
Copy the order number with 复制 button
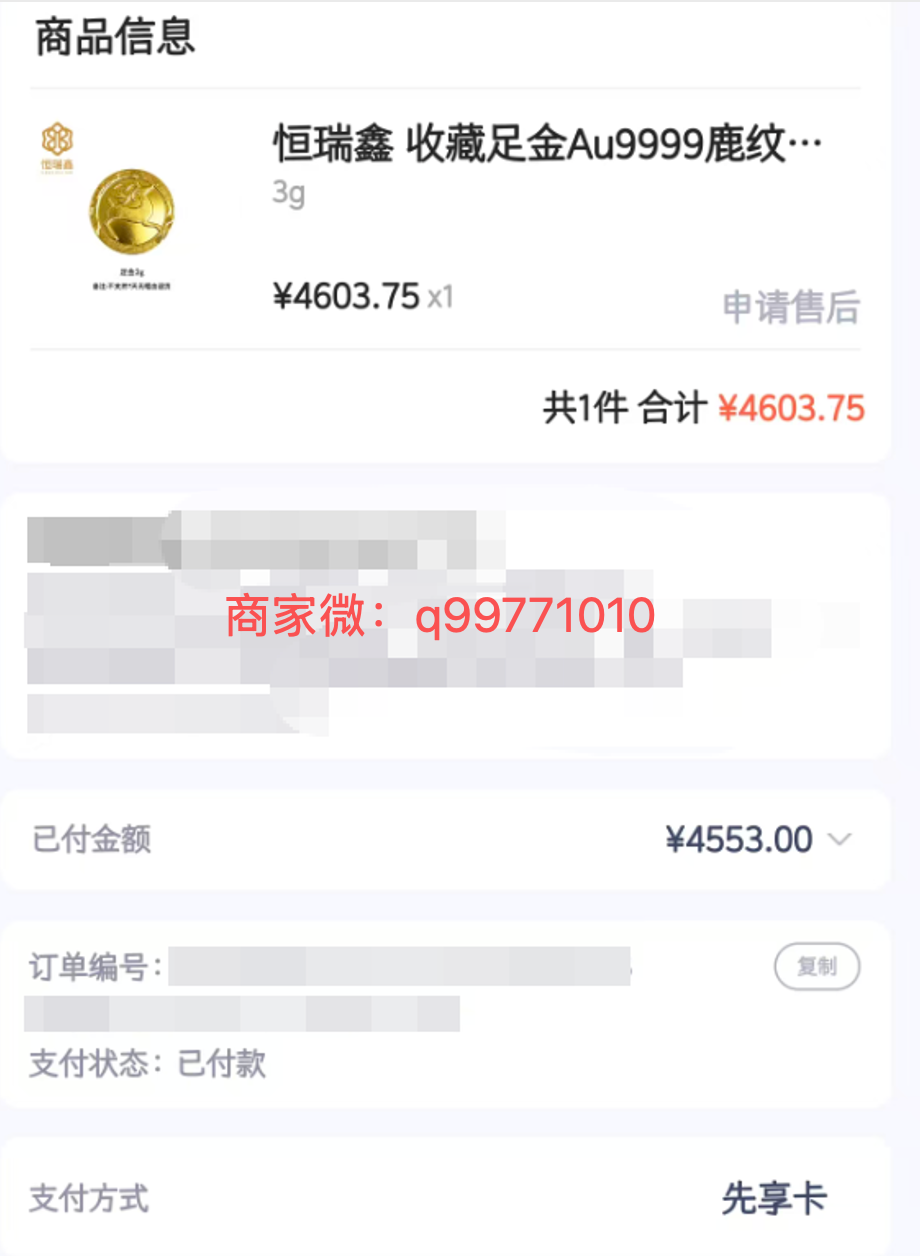(816, 966)
